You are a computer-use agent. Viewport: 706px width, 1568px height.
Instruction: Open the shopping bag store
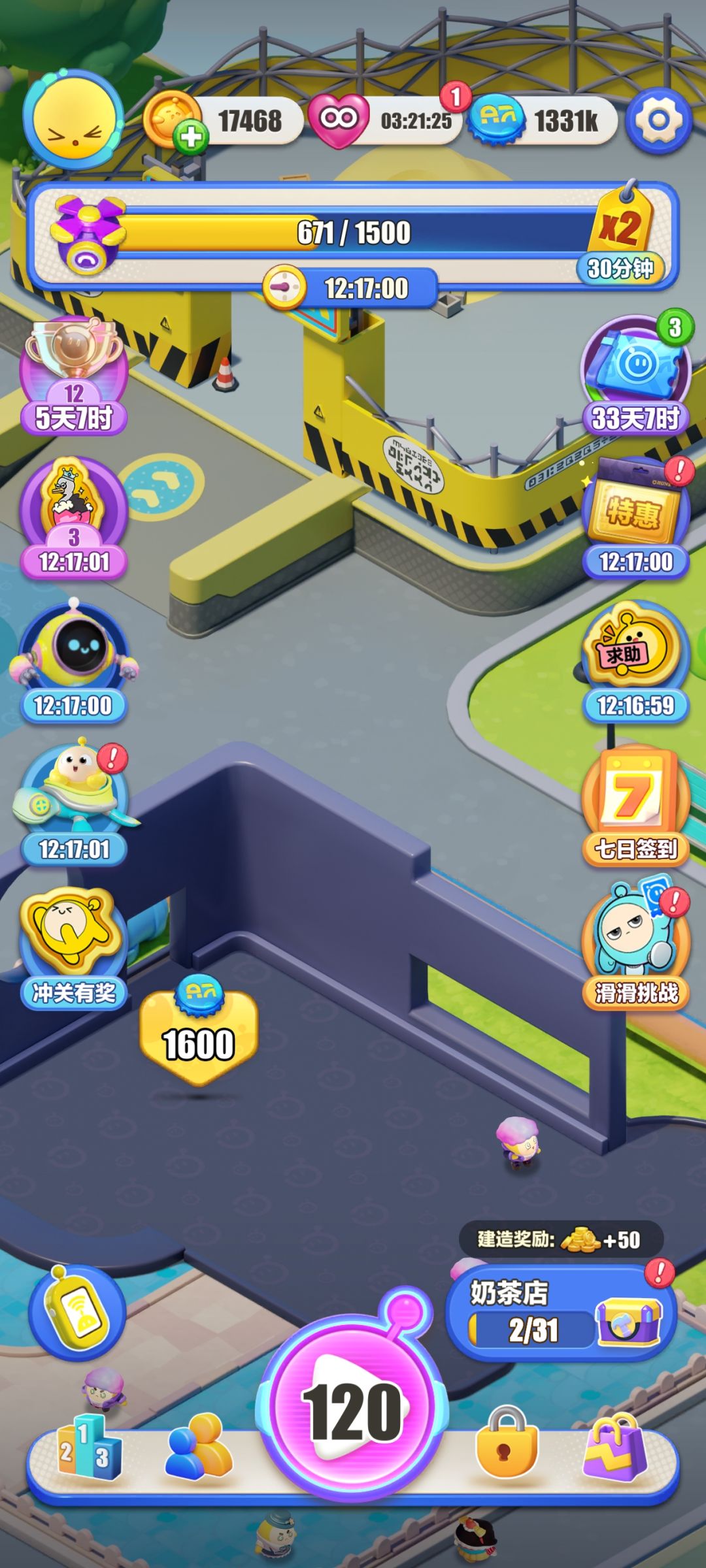click(x=616, y=1445)
